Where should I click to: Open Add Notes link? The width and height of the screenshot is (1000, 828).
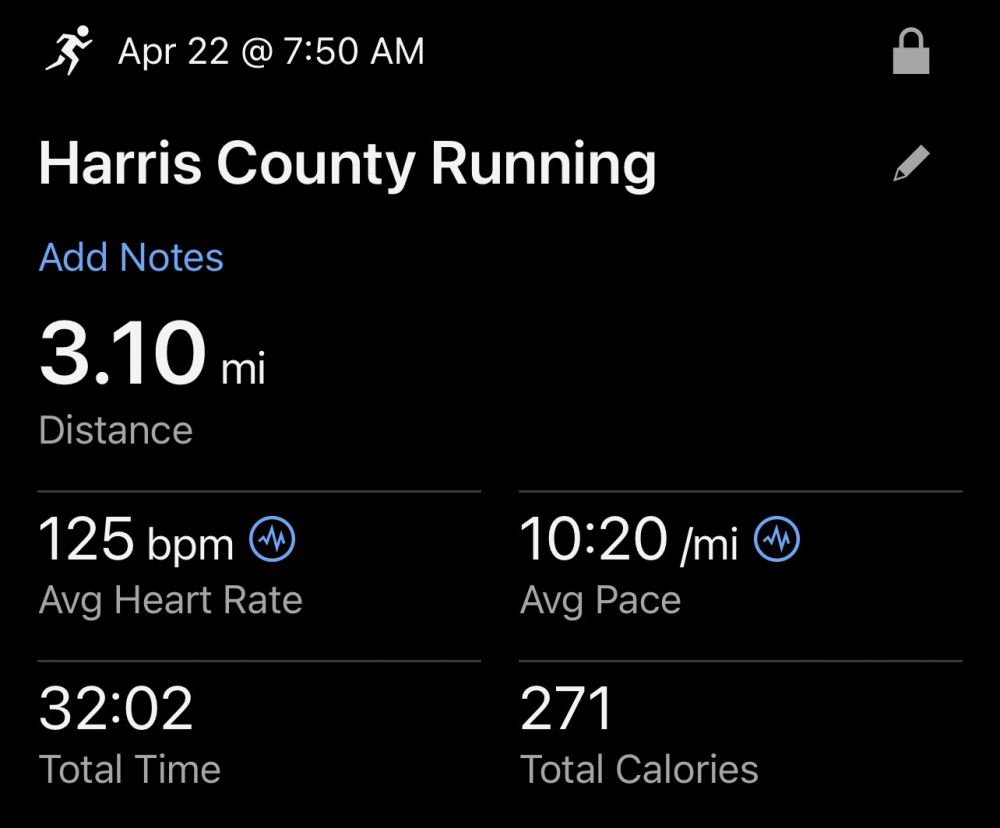(131, 258)
